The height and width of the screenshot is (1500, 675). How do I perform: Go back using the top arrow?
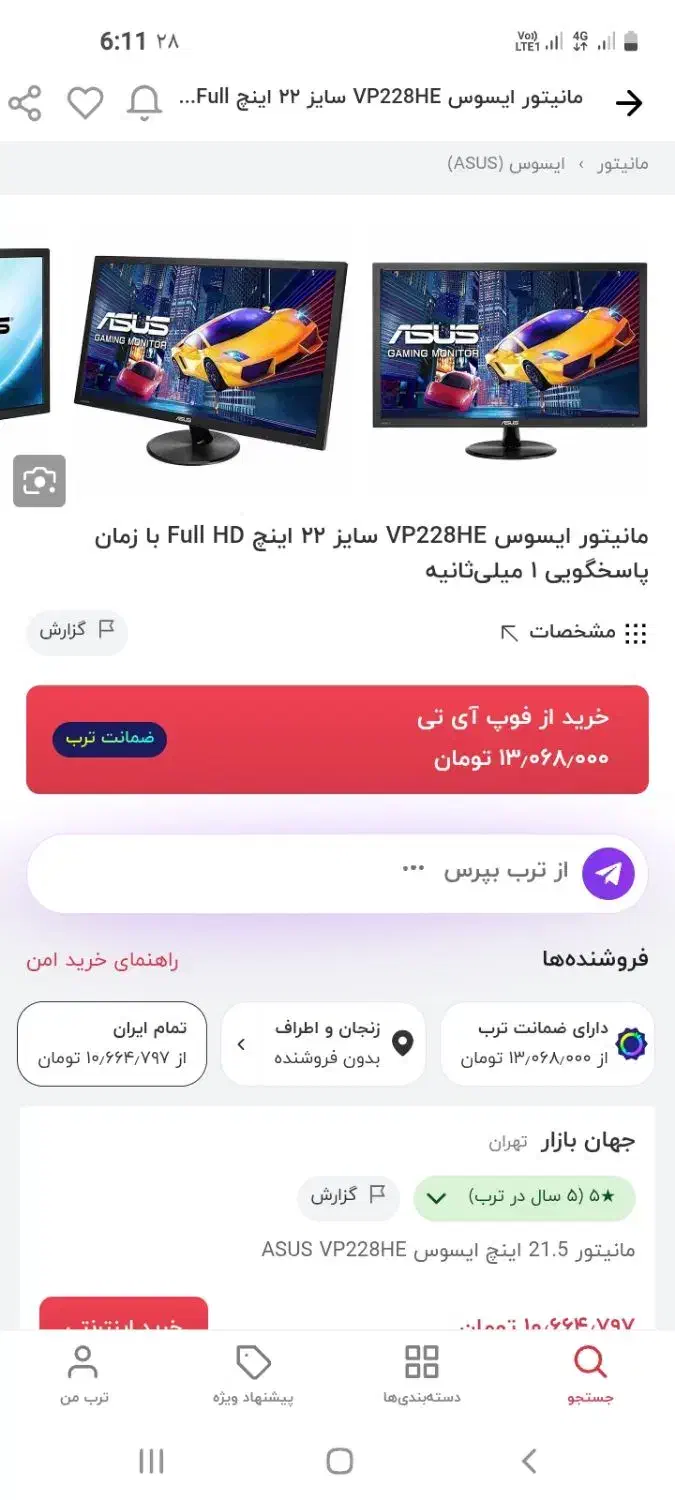coord(629,103)
